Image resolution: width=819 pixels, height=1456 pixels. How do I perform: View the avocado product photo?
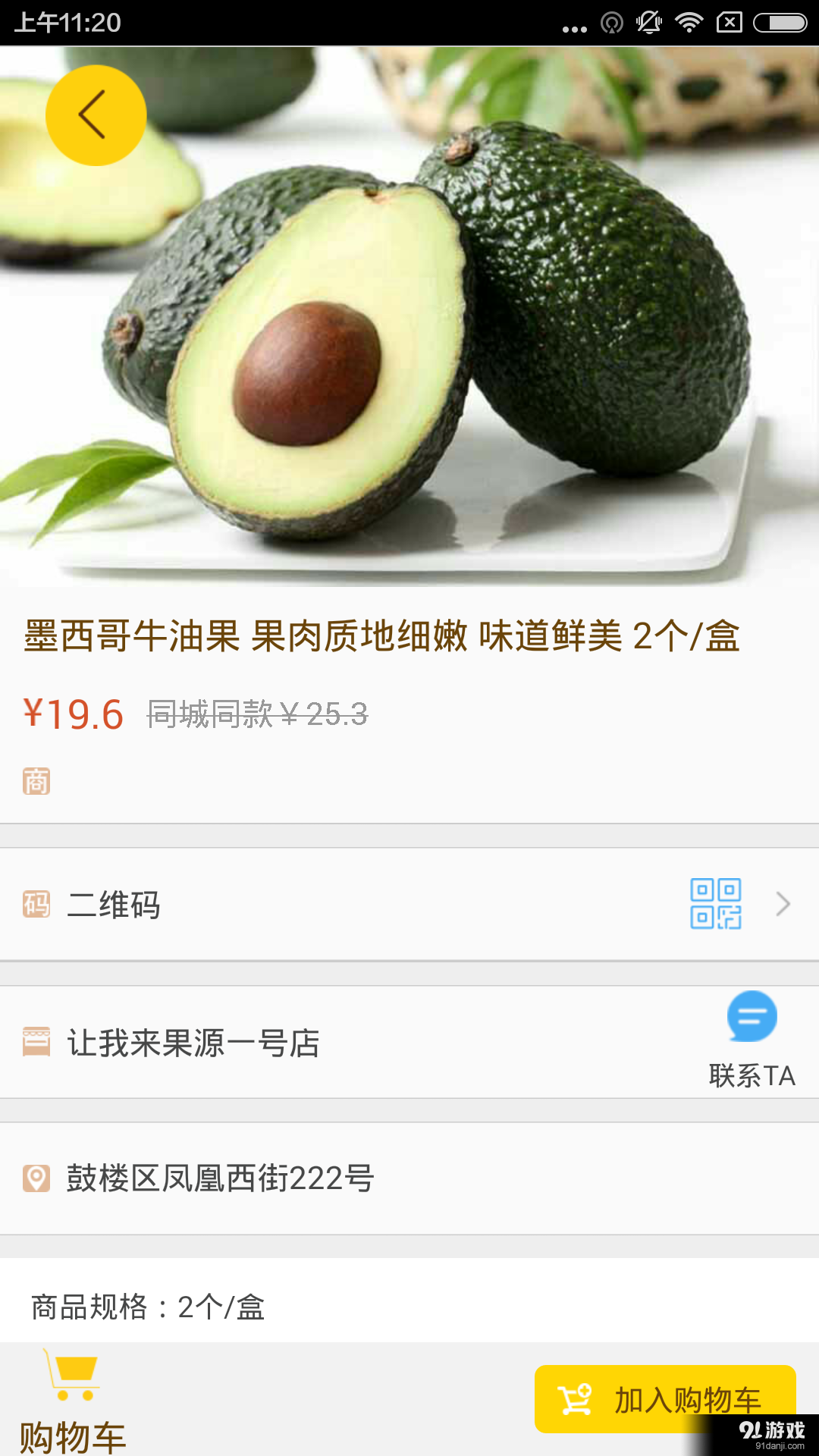(409, 318)
